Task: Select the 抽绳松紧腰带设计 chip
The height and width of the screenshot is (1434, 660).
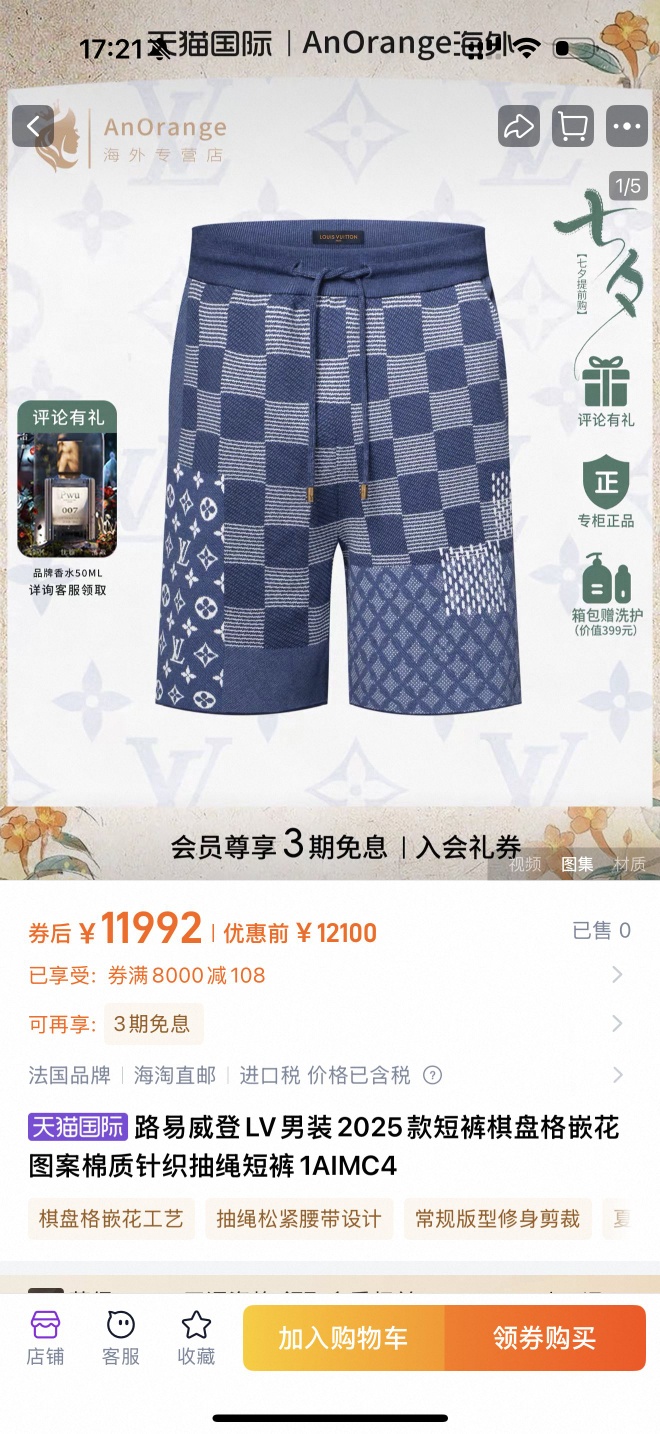Action: click(x=299, y=1219)
